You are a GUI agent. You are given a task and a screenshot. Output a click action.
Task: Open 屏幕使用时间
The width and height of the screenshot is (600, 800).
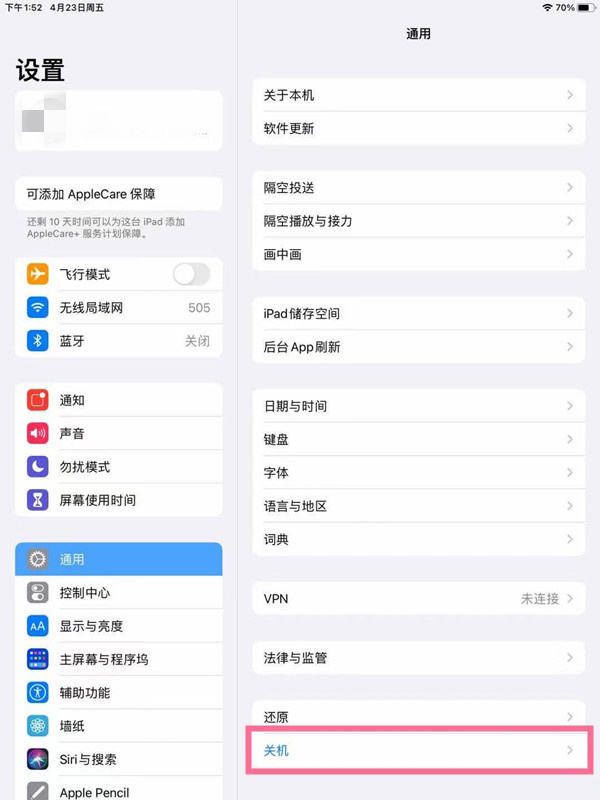pyautogui.click(x=118, y=500)
